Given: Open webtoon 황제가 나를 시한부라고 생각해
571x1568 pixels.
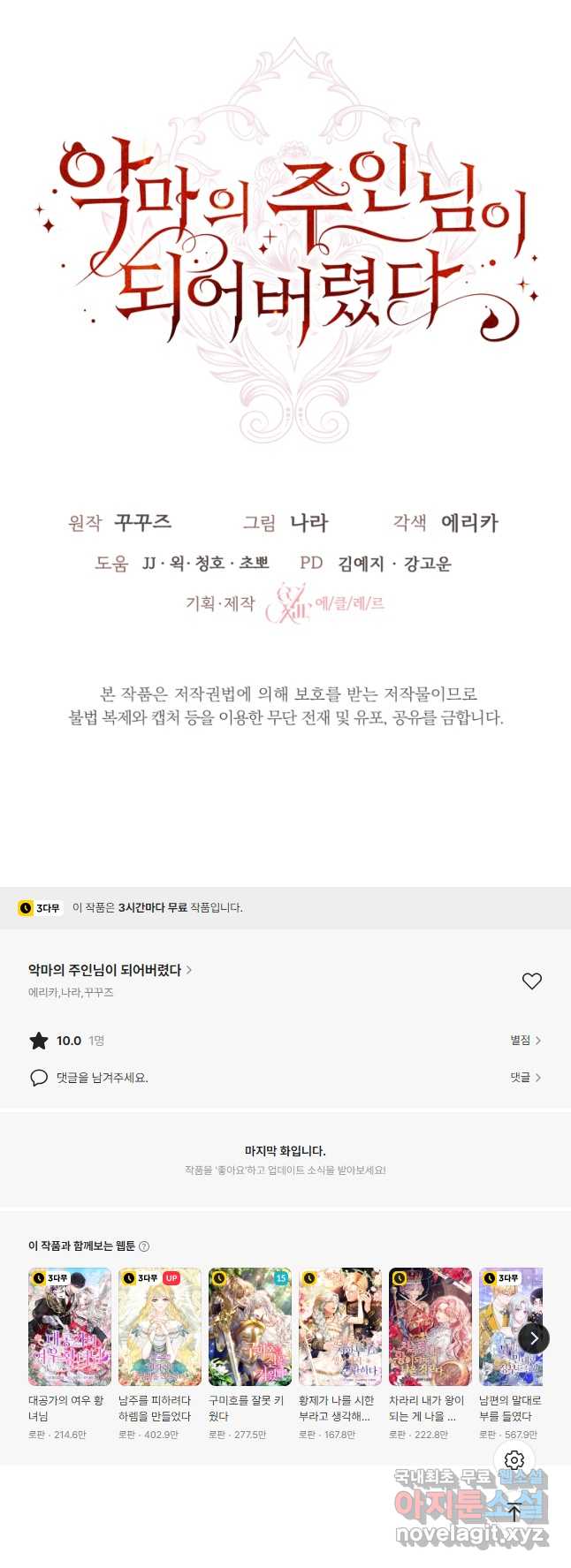Looking at the screenshot, I should pyautogui.click(x=340, y=1327).
